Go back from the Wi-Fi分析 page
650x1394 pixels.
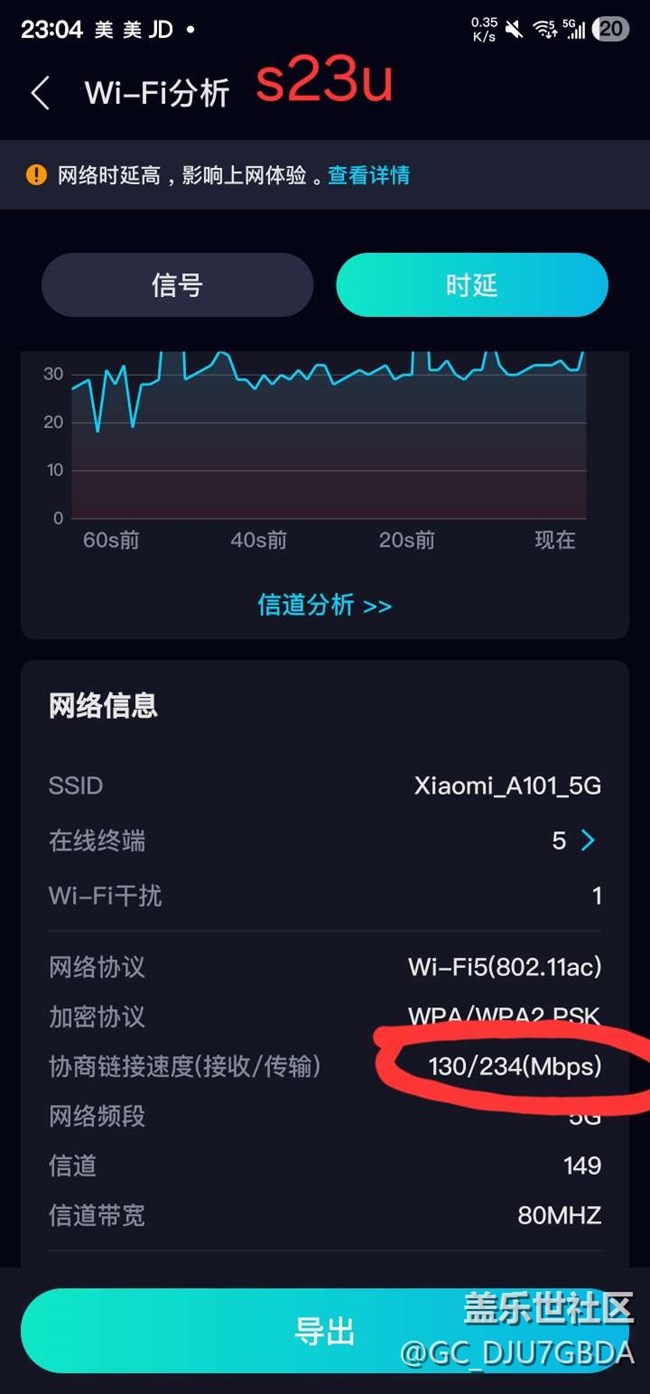coord(40,93)
